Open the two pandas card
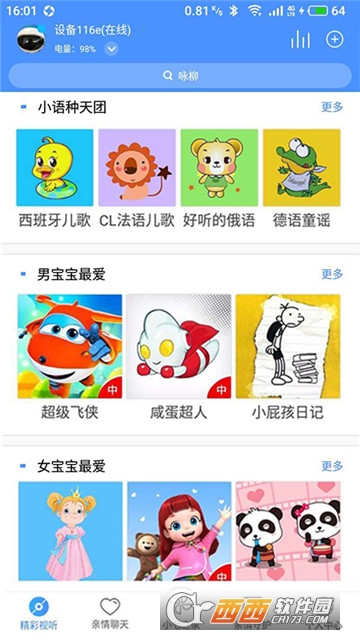This screenshot has height=640, width=360. pos(288,531)
